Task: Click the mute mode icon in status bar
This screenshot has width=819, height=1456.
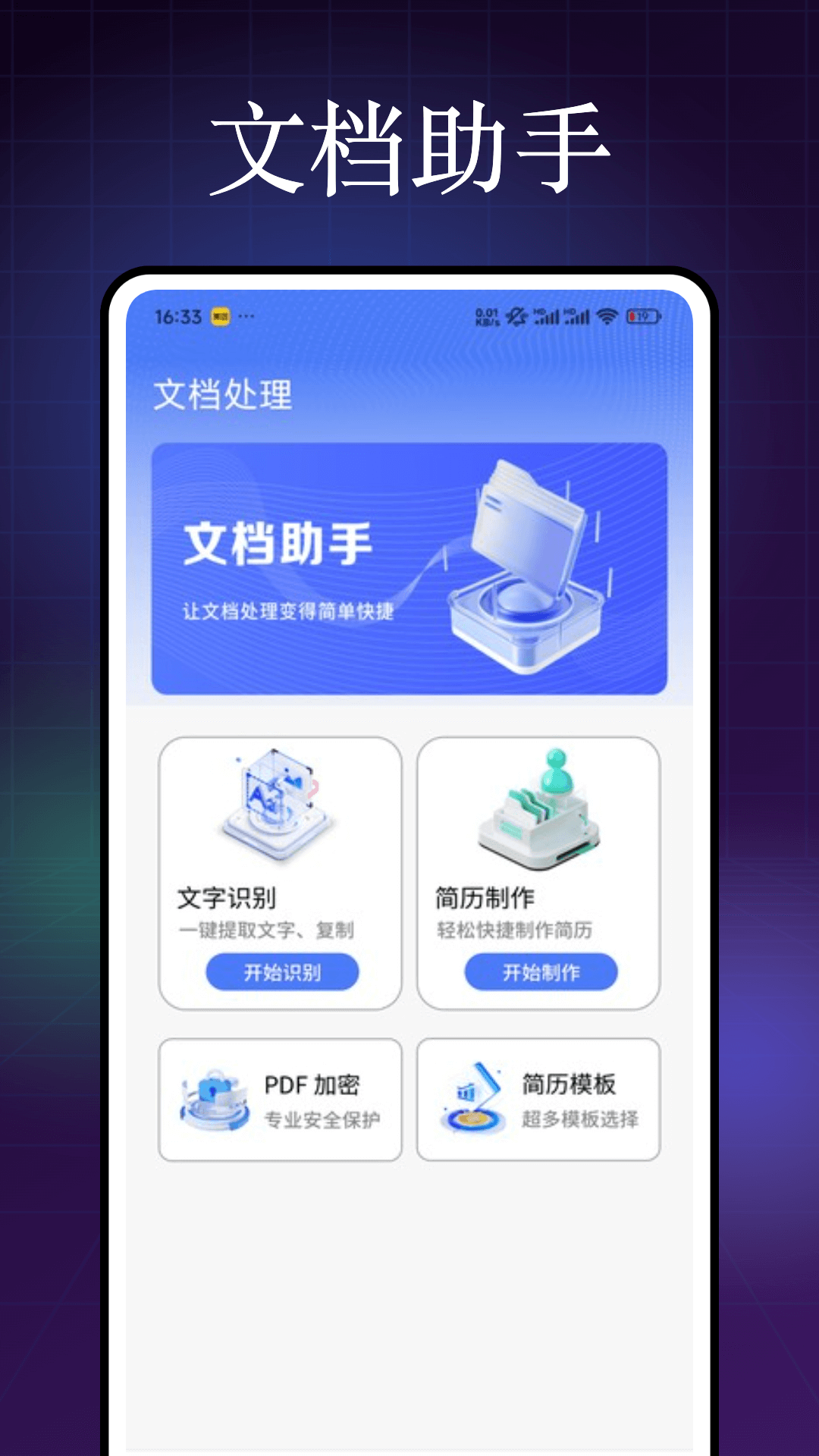Action: pos(516,318)
